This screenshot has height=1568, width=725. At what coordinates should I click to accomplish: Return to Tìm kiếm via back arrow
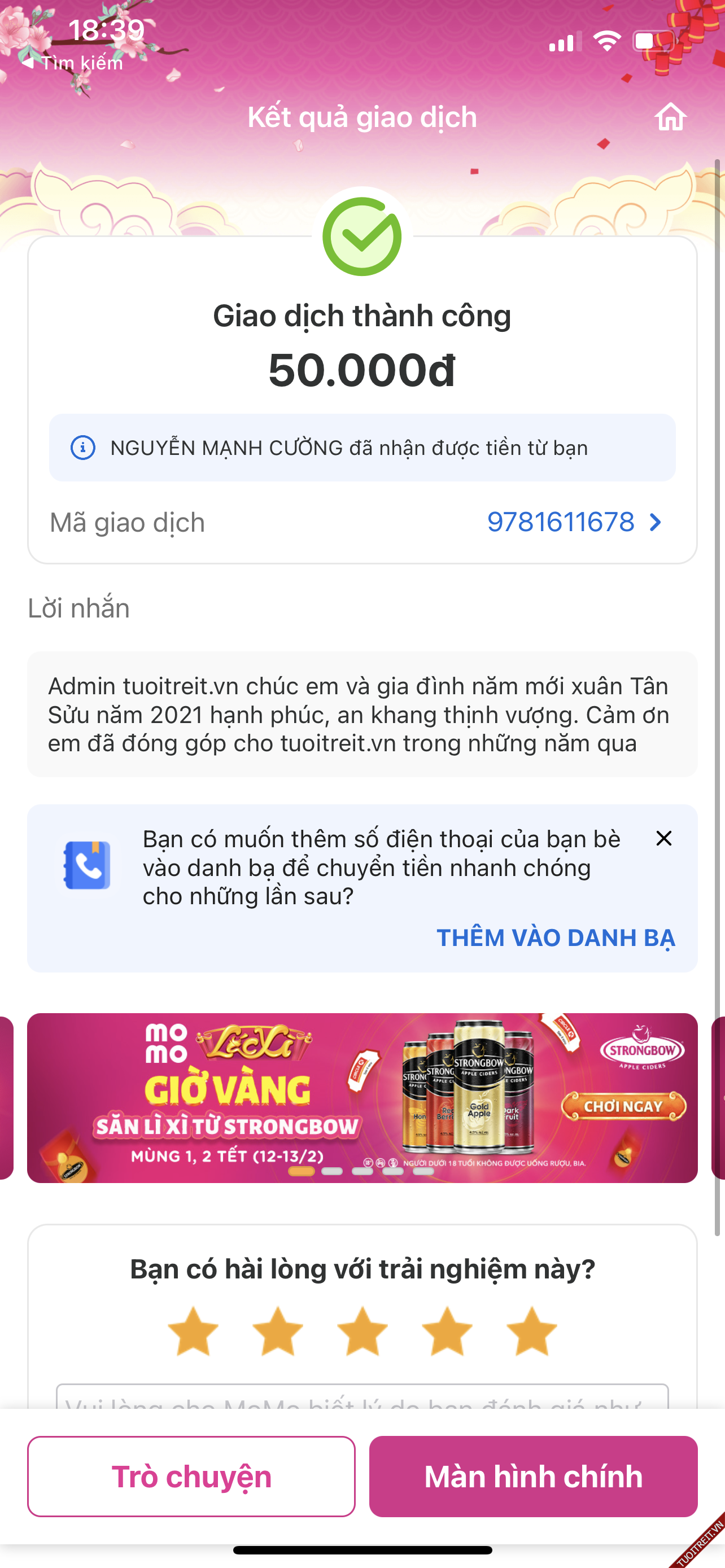pos(72,63)
